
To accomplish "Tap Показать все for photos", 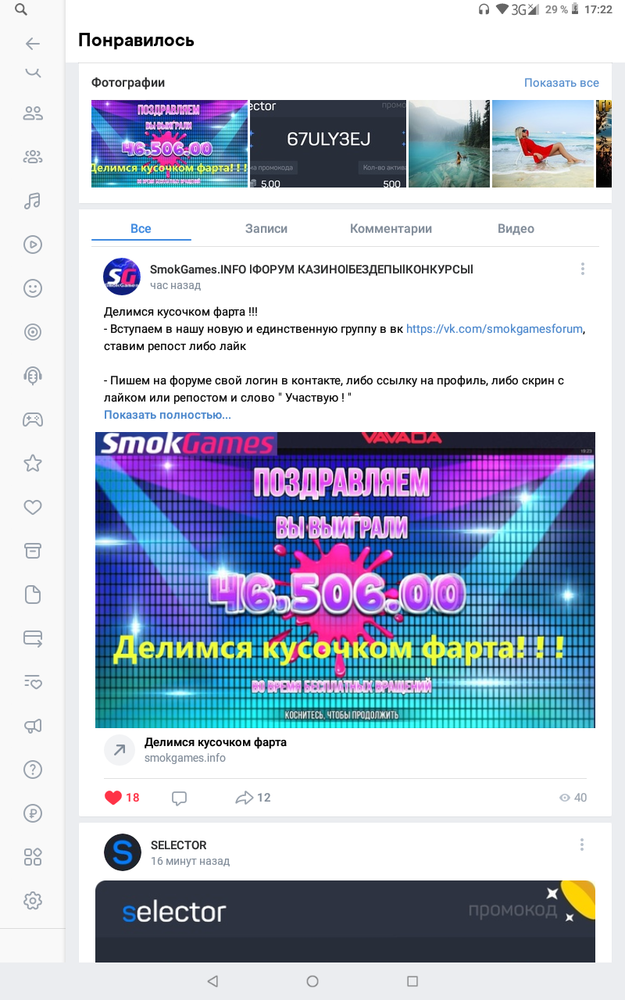I will (561, 82).
